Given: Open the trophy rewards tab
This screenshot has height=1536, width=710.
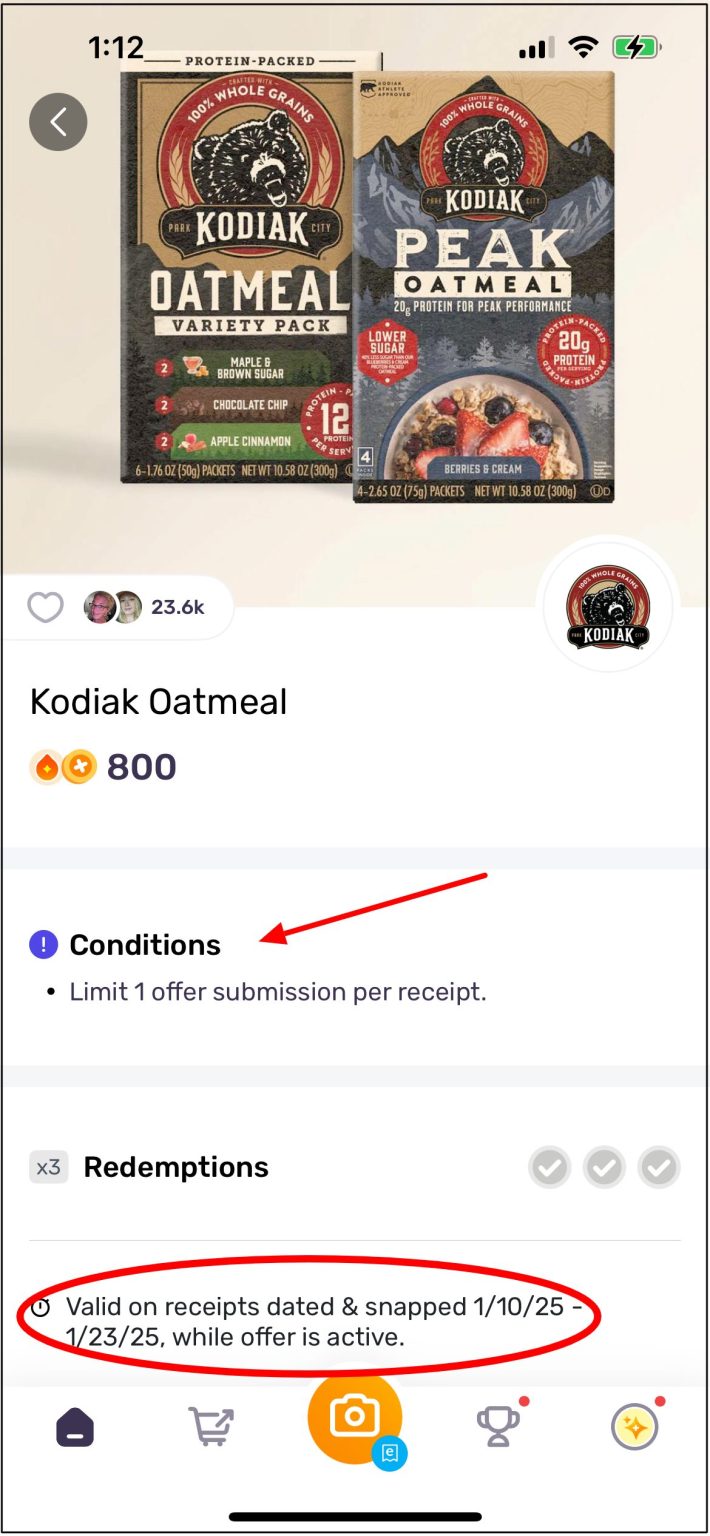Looking at the screenshot, I should (497, 1427).
